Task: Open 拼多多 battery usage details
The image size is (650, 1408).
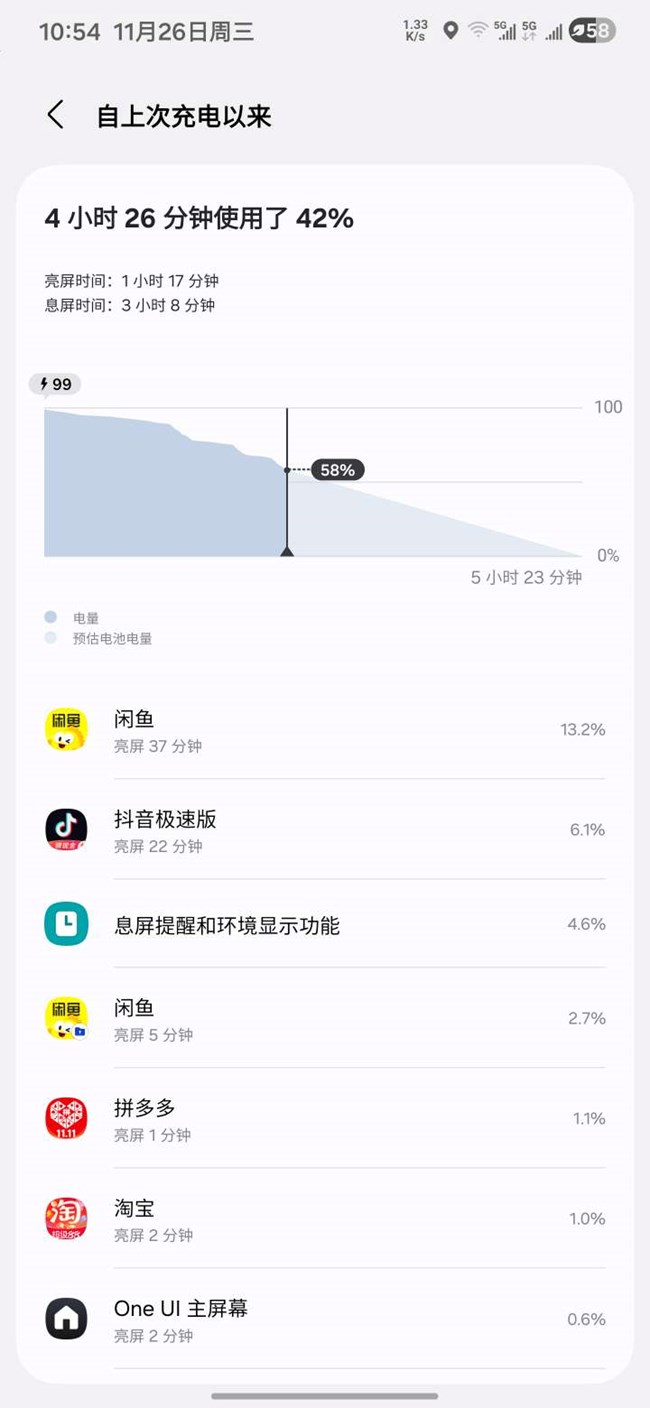Action: 325,1119
